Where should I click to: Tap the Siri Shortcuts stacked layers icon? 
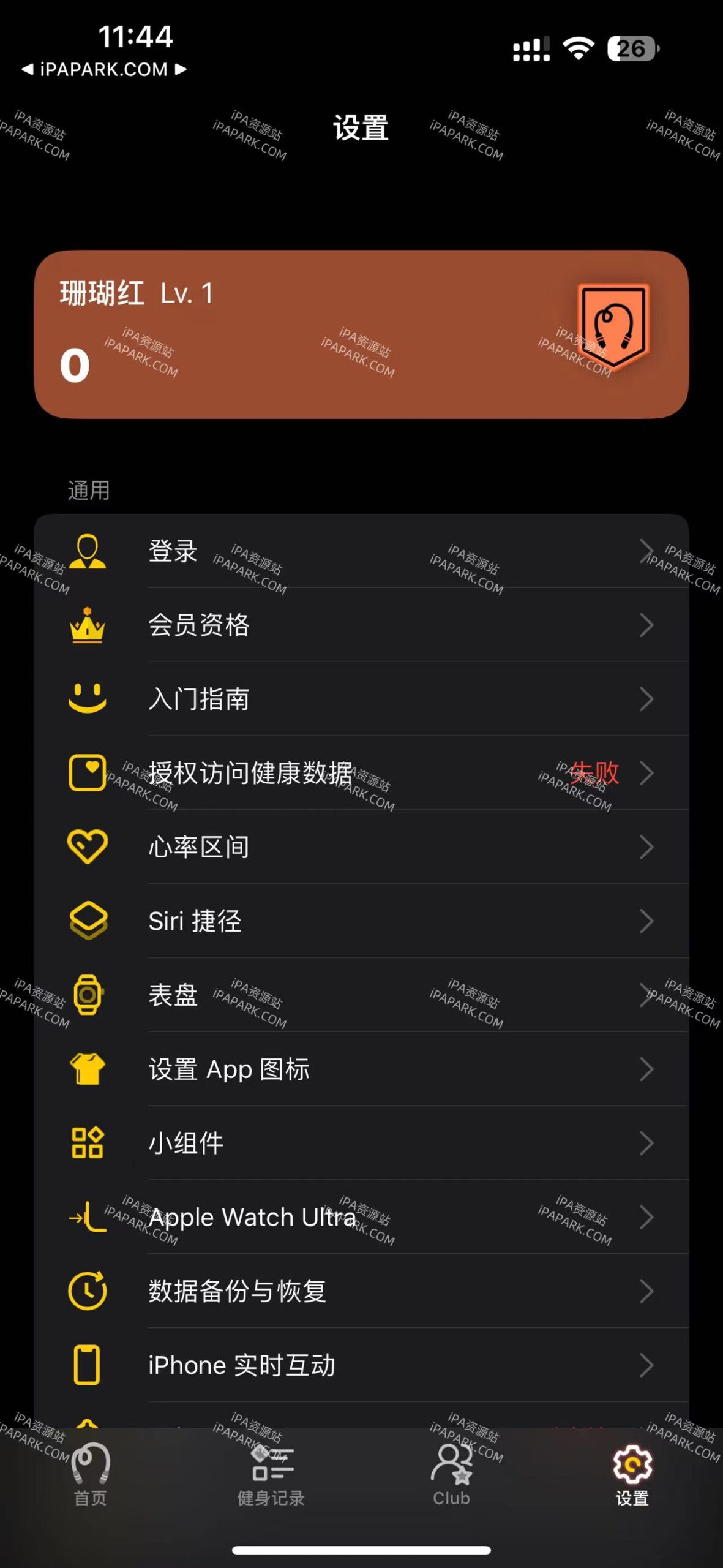click(88, 921)
